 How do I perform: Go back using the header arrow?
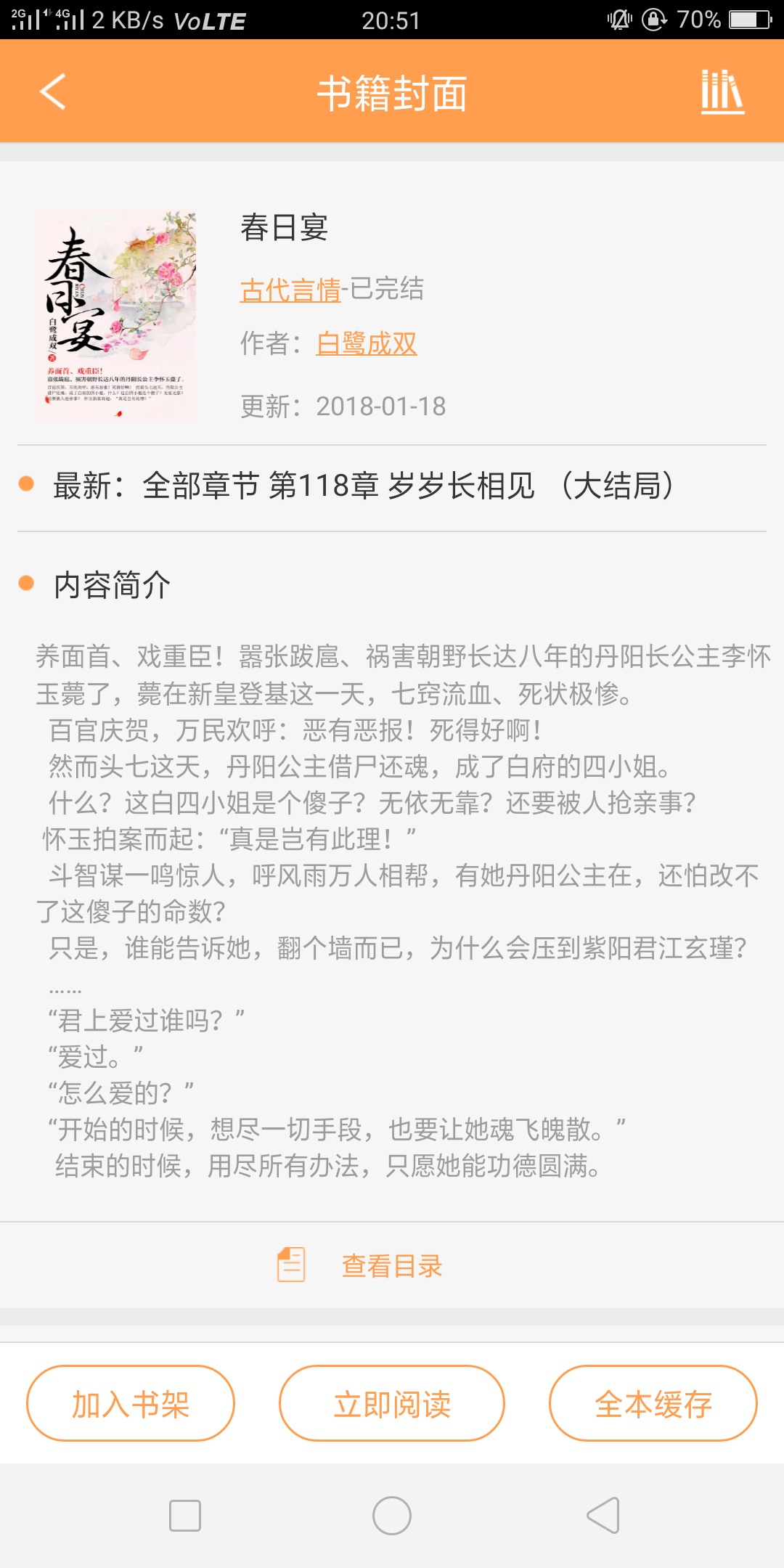[52, 91]
